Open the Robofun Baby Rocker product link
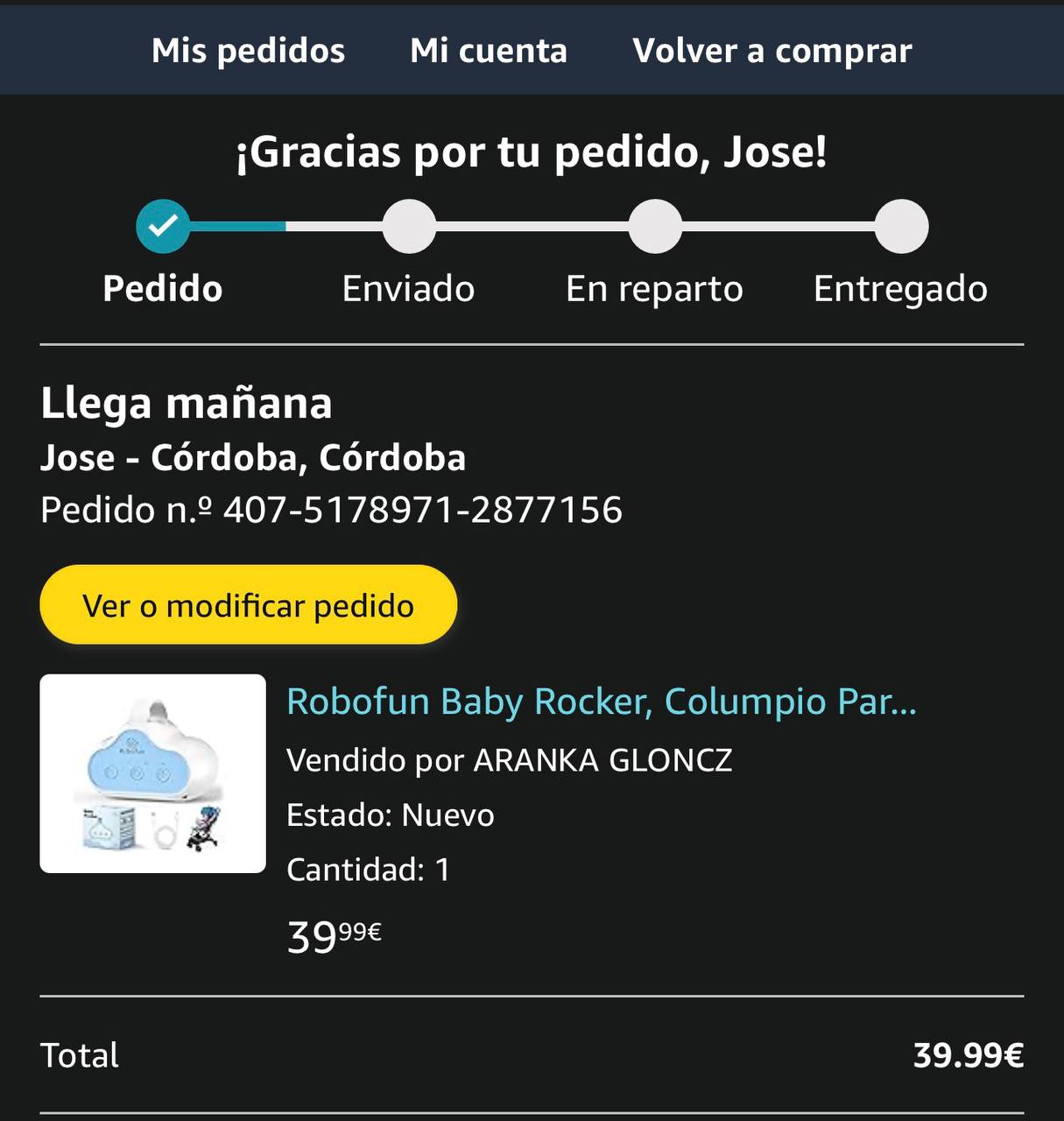The image size is (1064, 1121). 601,702
